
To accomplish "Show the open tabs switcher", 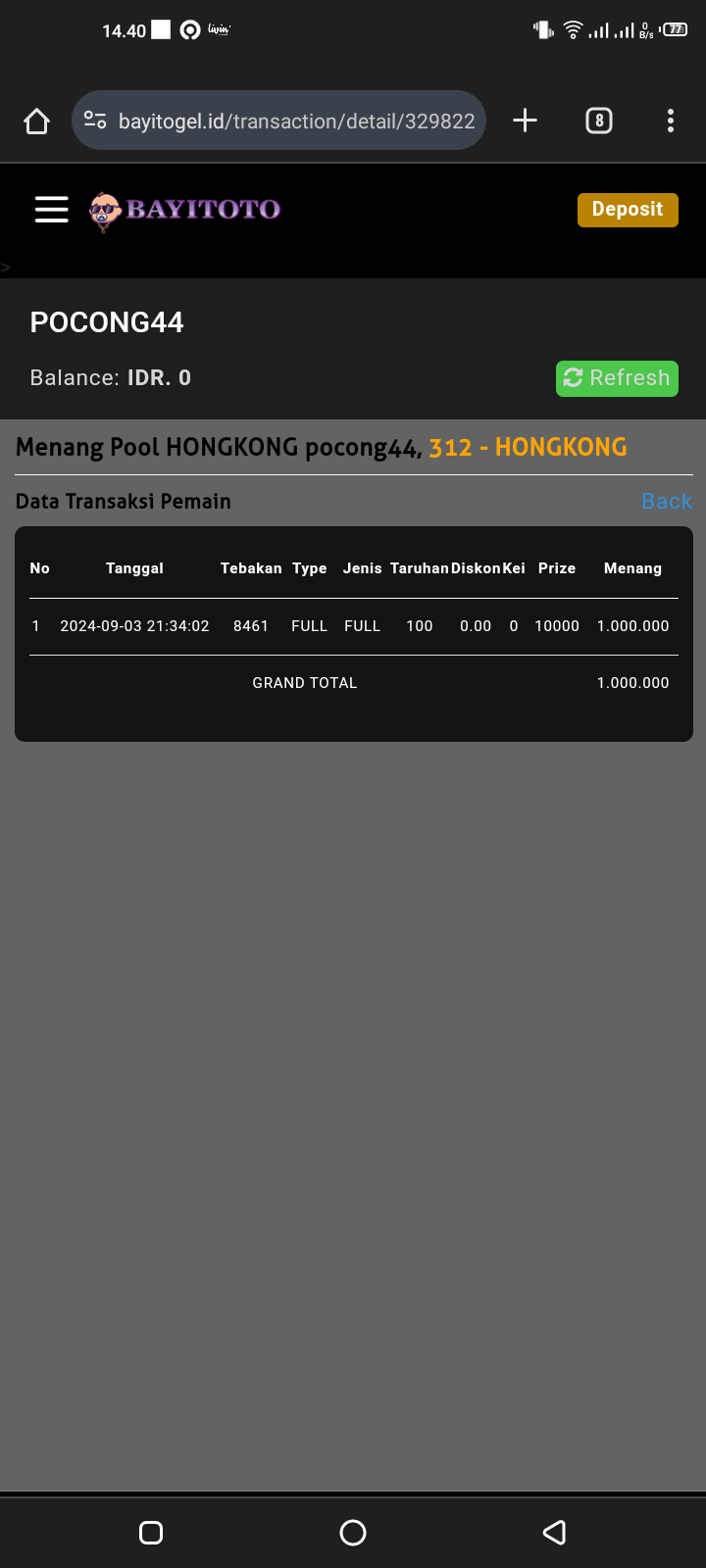I will coord(598,121).
